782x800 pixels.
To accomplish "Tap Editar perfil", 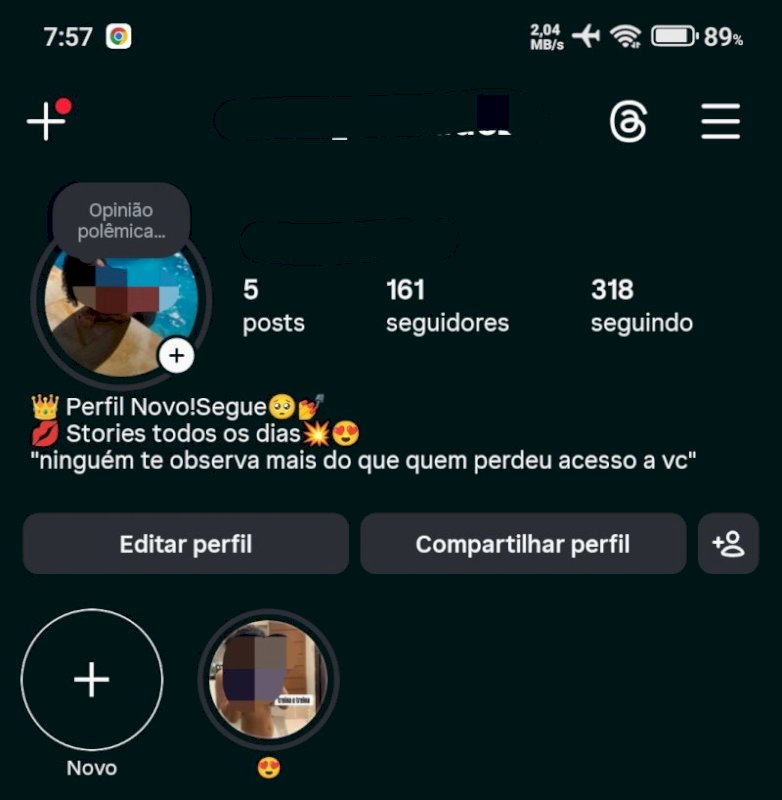I will point(185,543).
